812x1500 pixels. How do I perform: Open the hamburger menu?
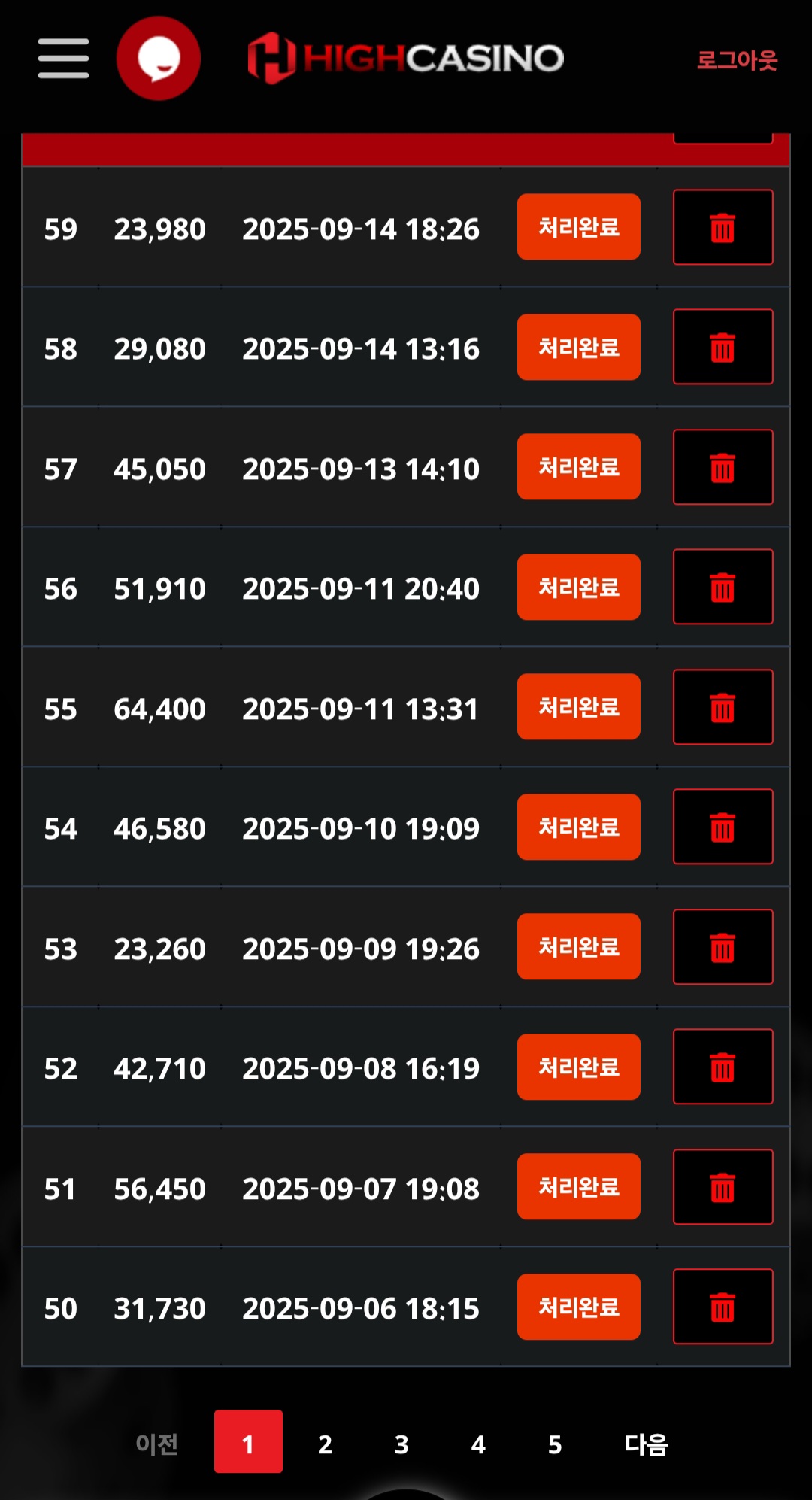point(64,59)
